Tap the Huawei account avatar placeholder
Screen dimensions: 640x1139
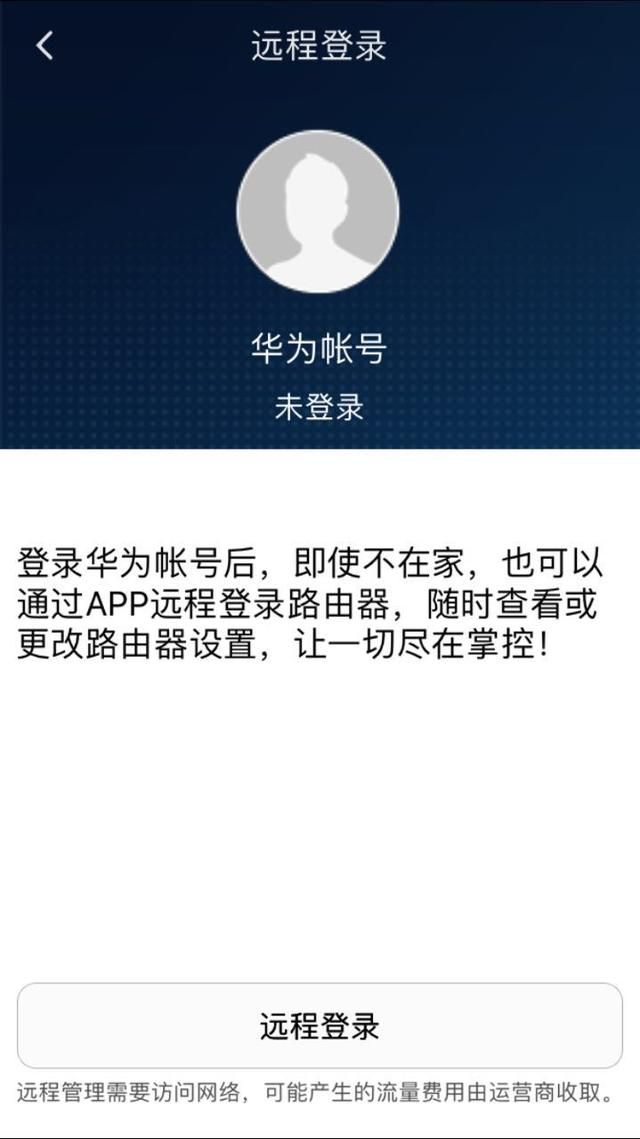[318, 211]
